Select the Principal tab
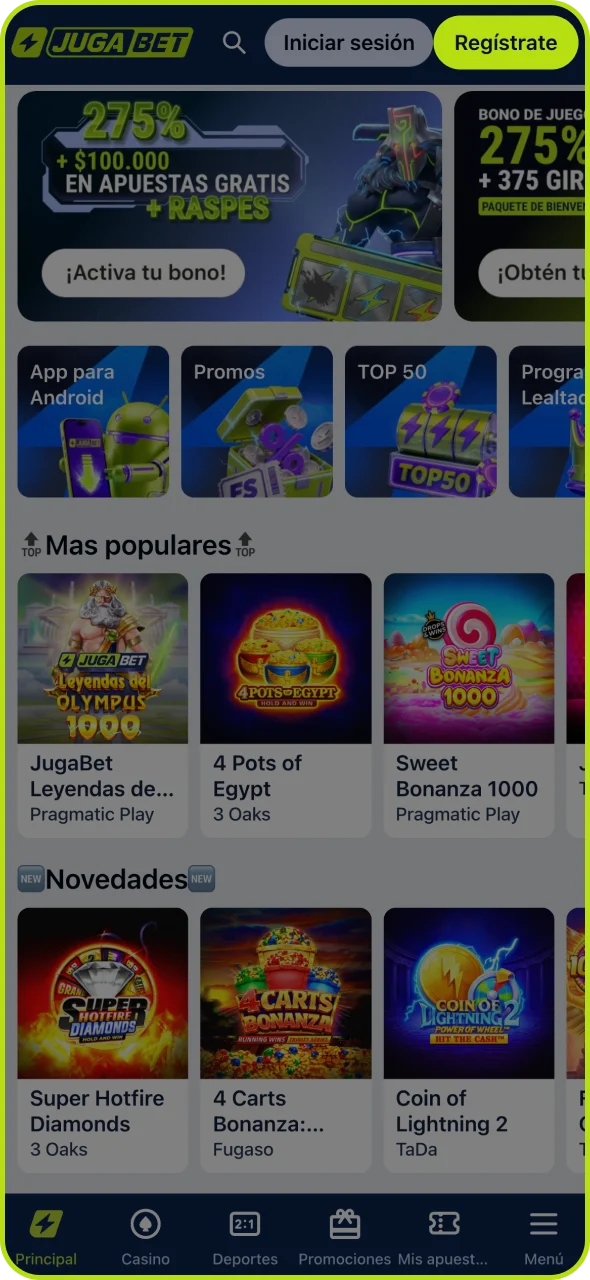Viewport: 590px width, 1280px height. coord(46,1238)
